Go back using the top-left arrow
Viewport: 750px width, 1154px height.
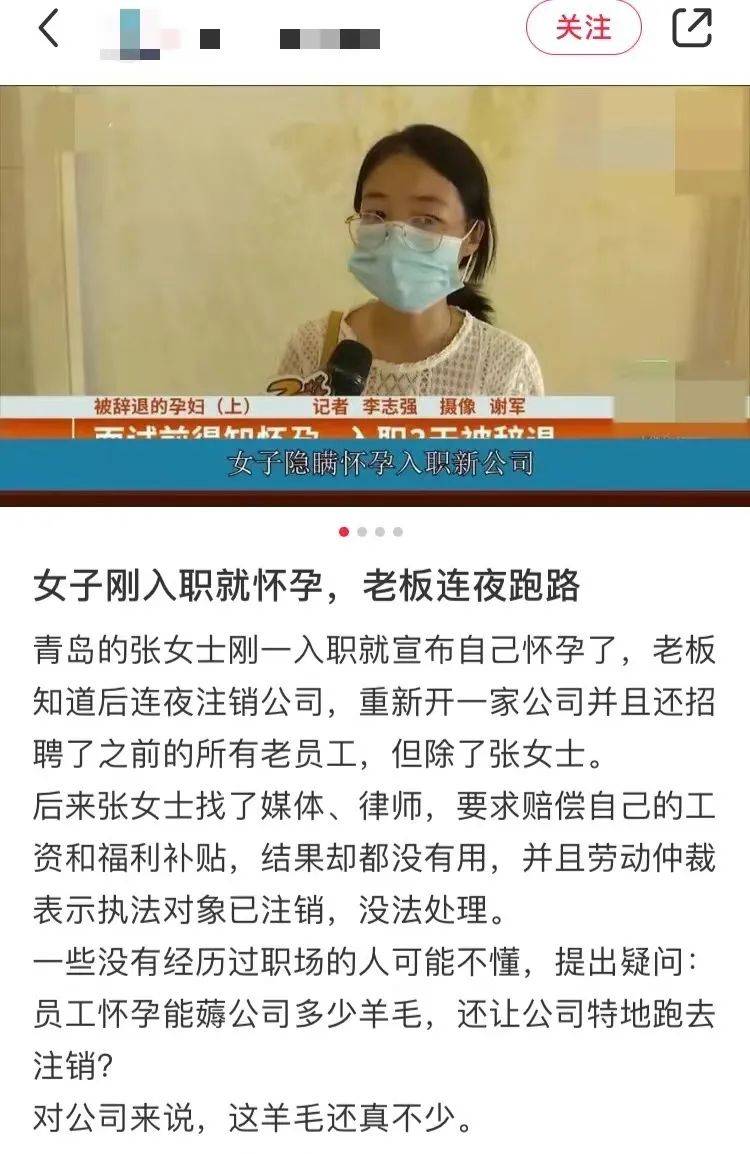tap(48, 30)
